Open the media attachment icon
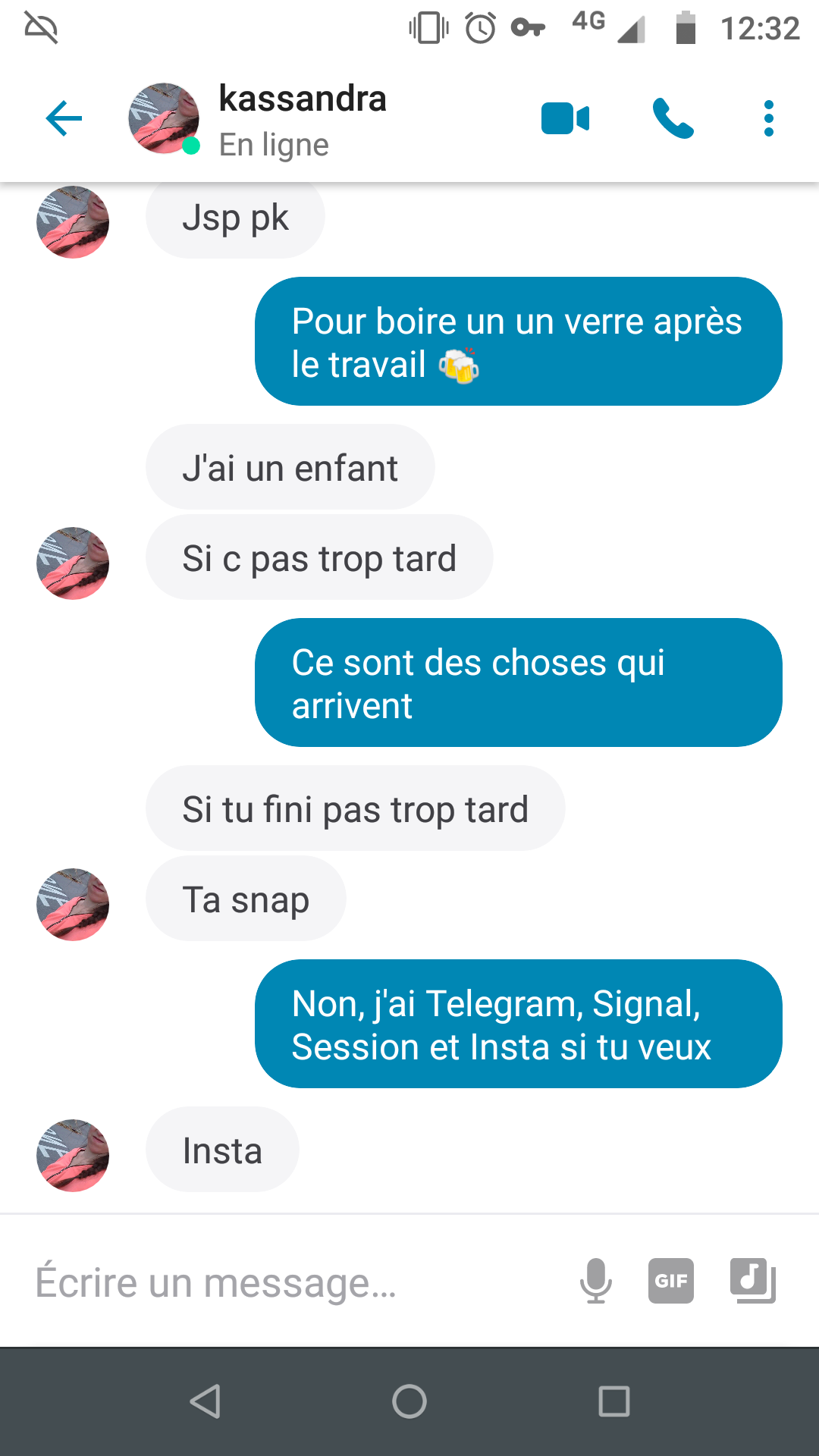The height and width of the screenshot is (1456, 819). click(x=752, y=1281)
